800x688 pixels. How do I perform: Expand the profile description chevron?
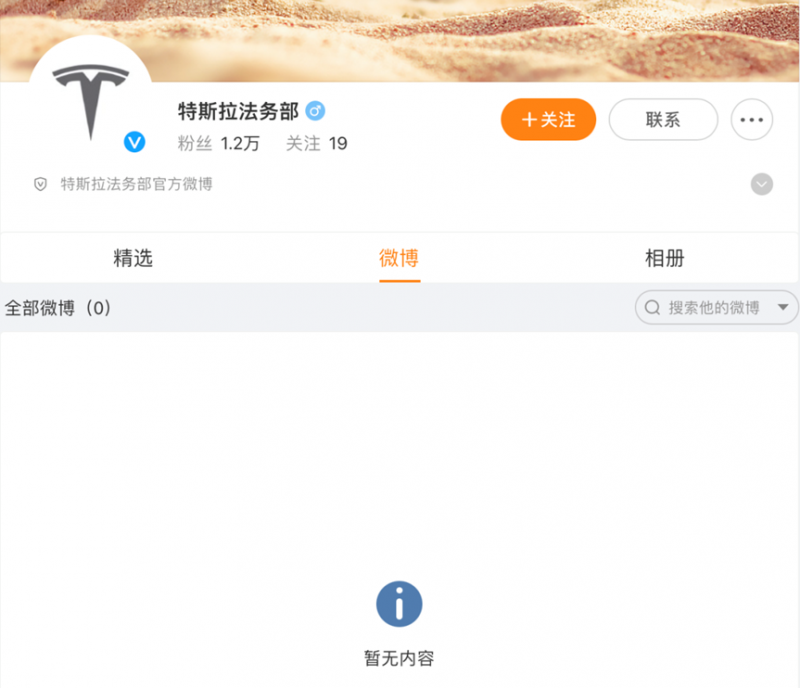click(762, 184)
